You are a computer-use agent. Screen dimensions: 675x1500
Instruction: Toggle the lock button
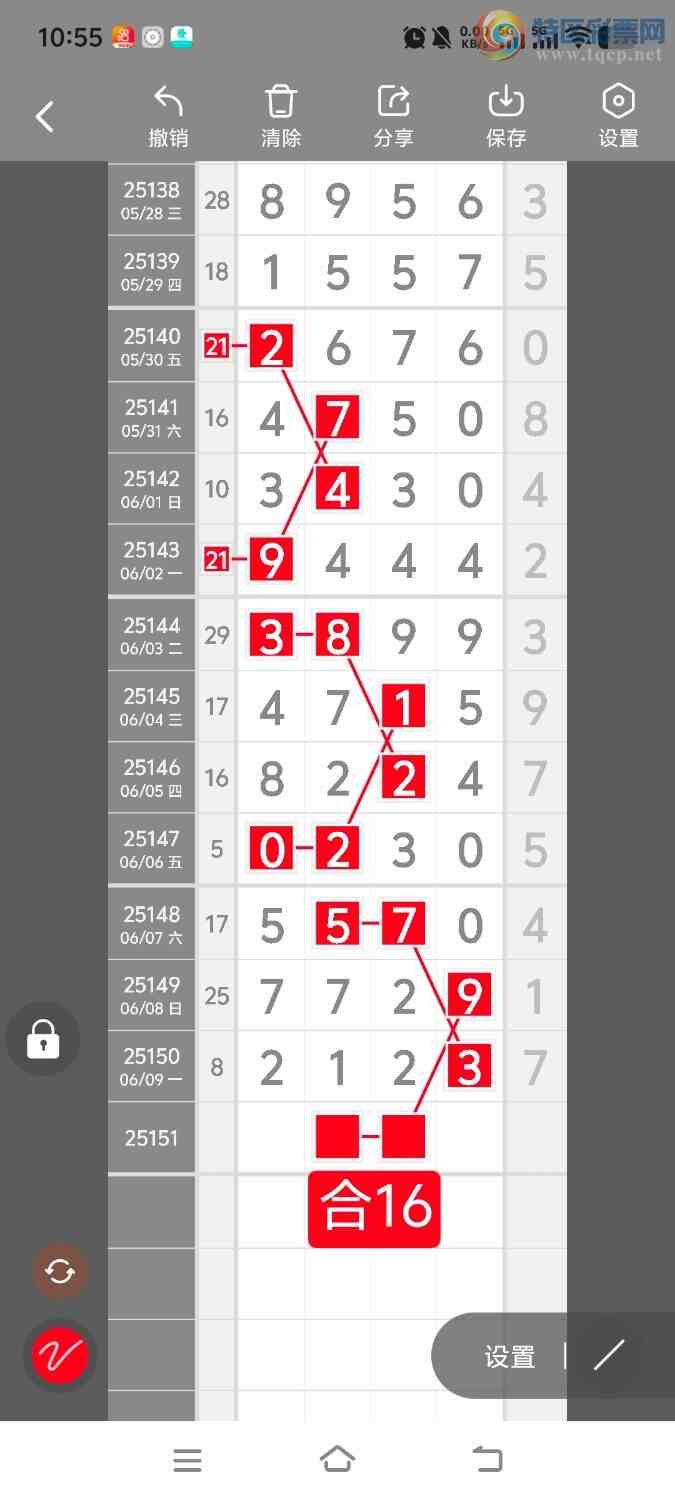[43, 1040]
